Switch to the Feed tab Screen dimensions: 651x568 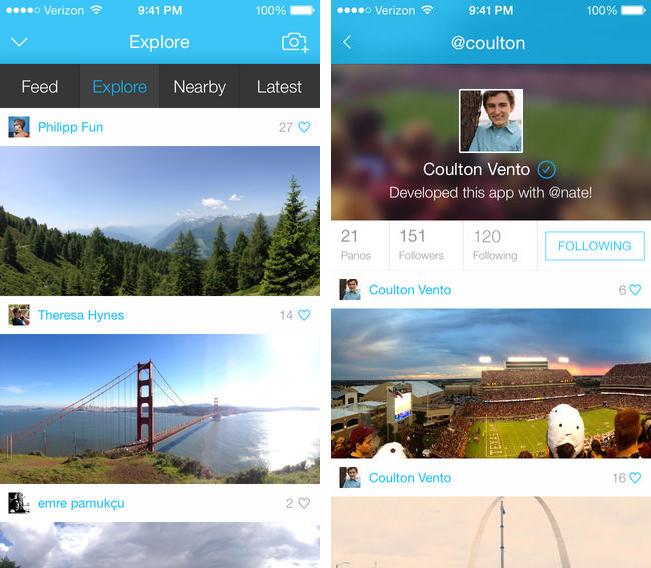point(40,87)
